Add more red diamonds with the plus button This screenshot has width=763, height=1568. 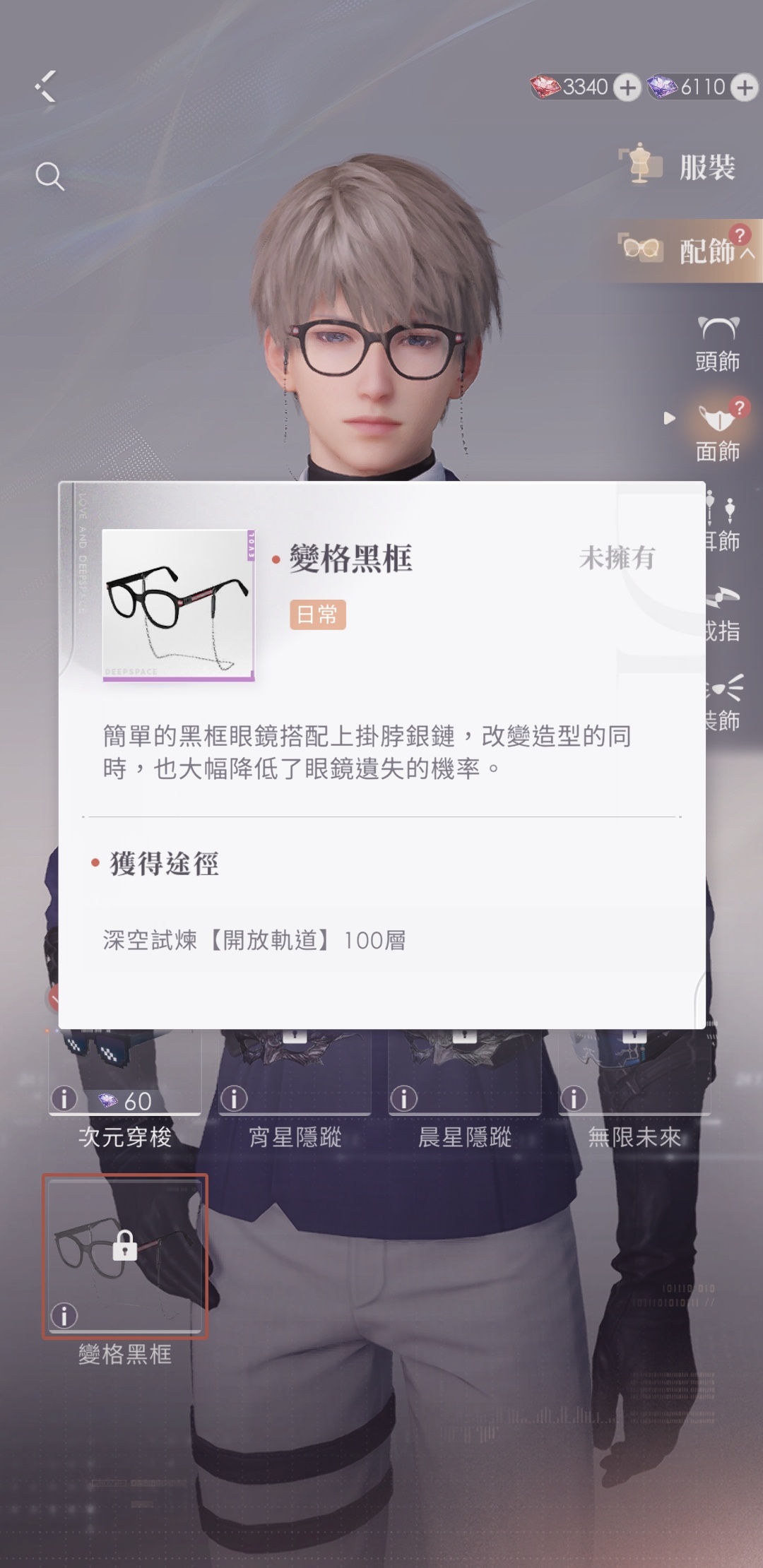[x=627, y=88]
